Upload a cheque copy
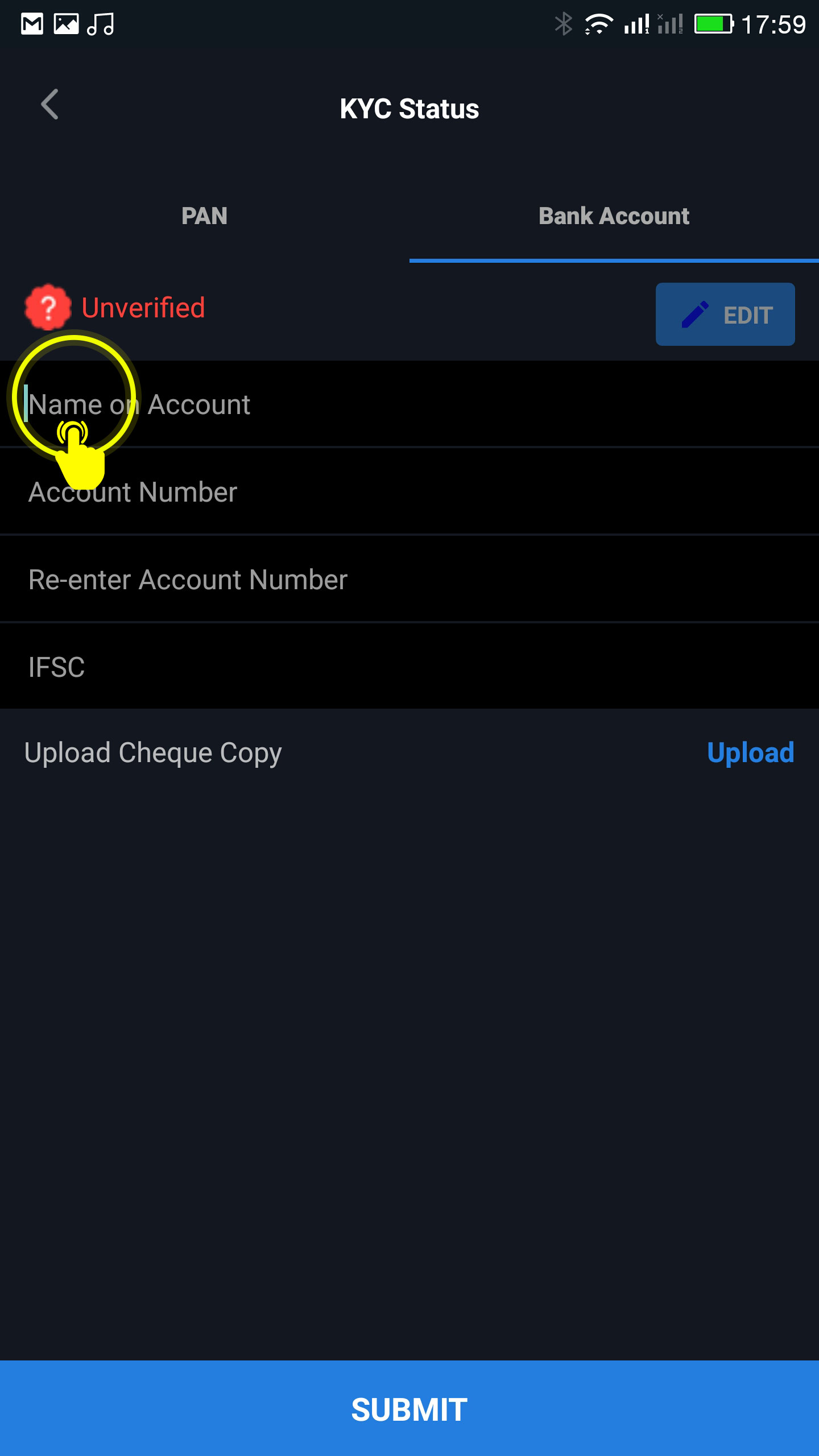The width and height of the screenshot is (819, 1456). [x=750, y=752]
